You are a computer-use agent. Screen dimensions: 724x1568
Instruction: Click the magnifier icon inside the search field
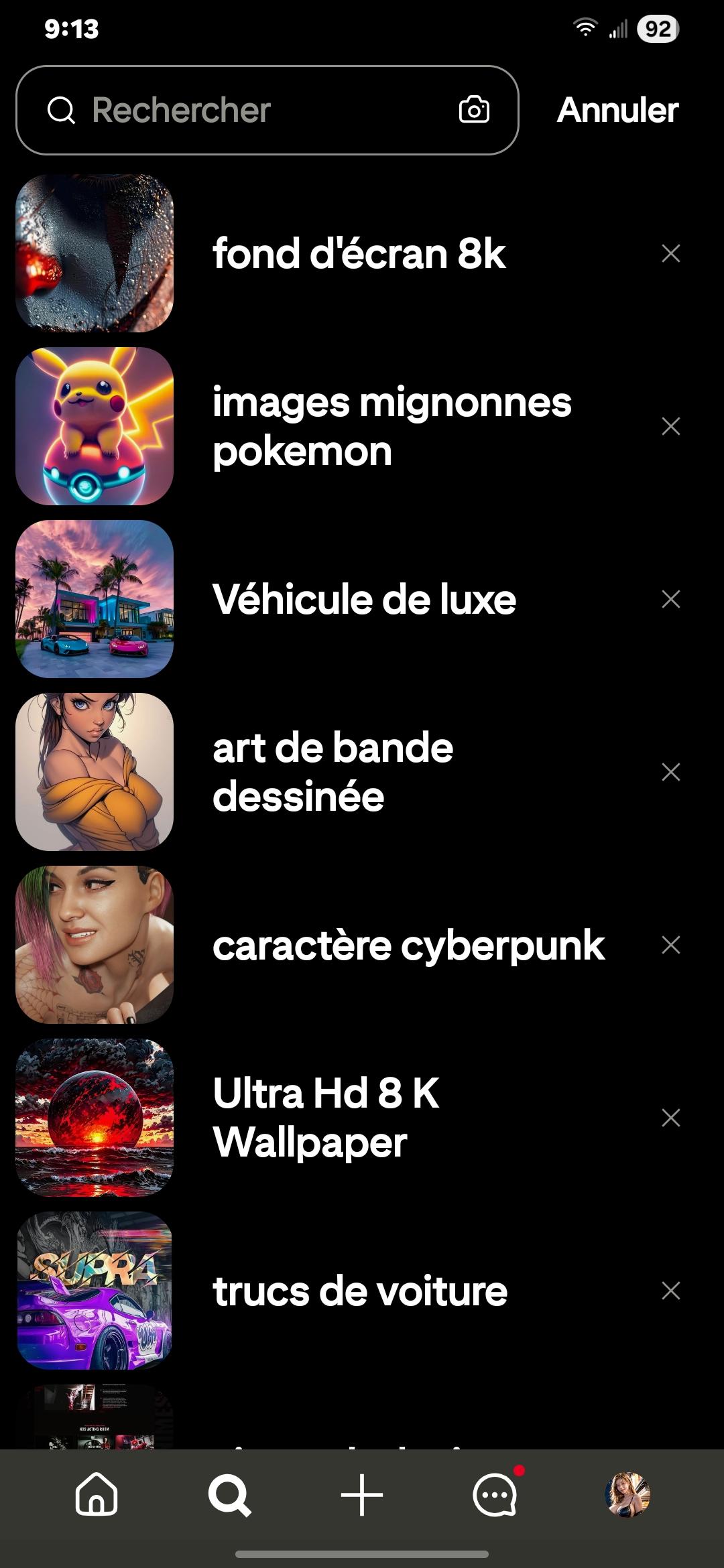pos(61,110)
